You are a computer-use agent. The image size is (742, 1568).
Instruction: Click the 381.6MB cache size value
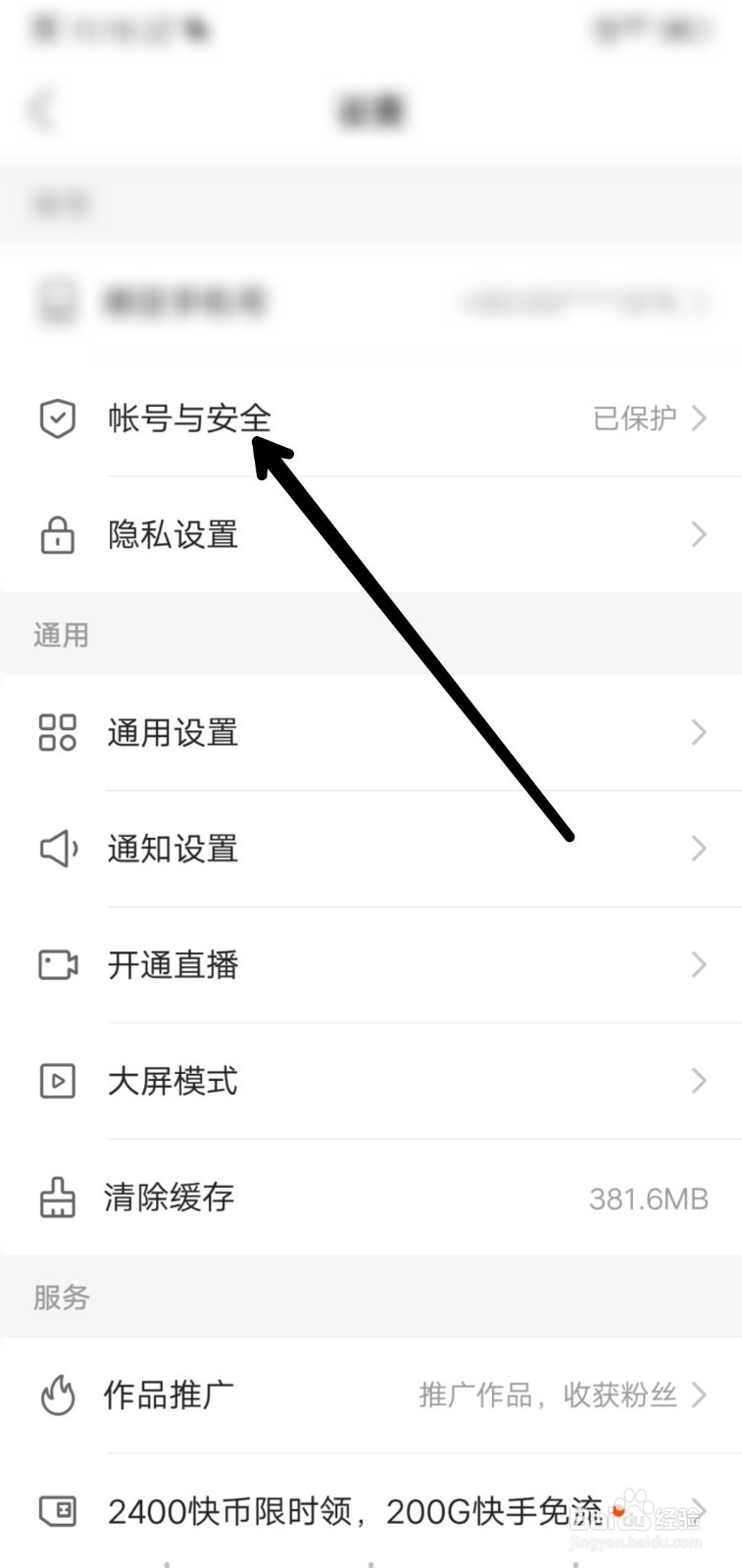[648, 1198]
